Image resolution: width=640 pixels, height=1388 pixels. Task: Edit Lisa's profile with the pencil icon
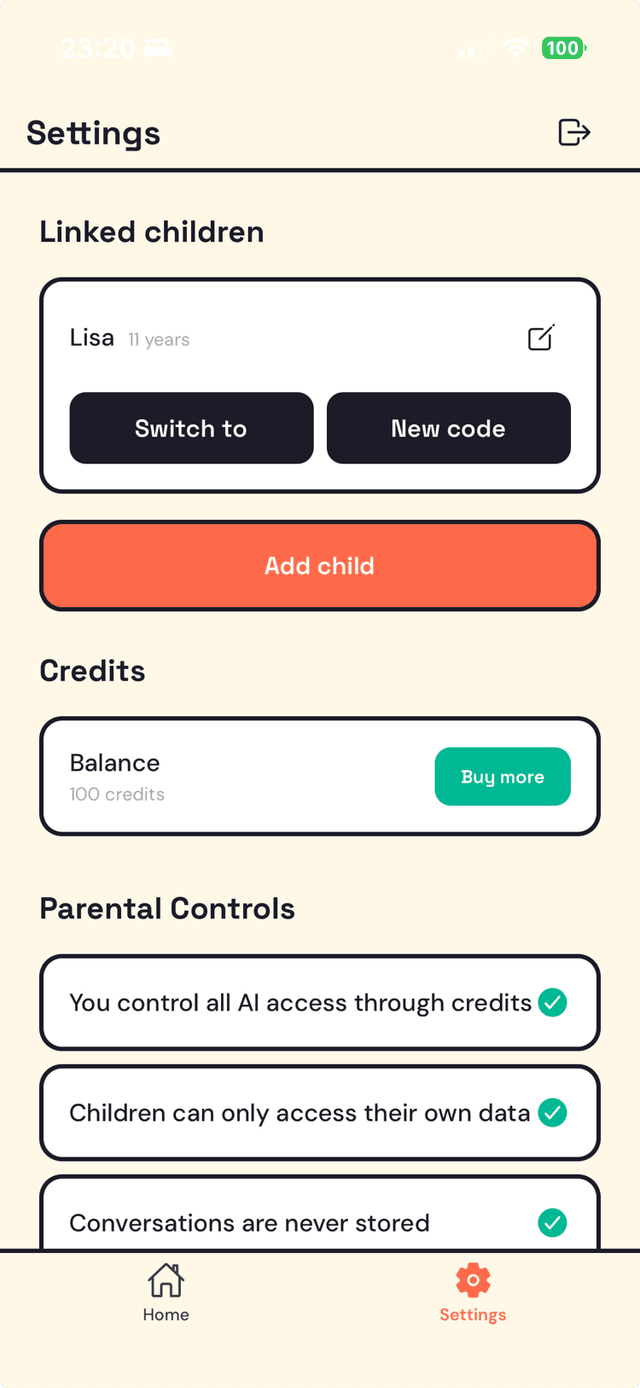pos(541,338)
